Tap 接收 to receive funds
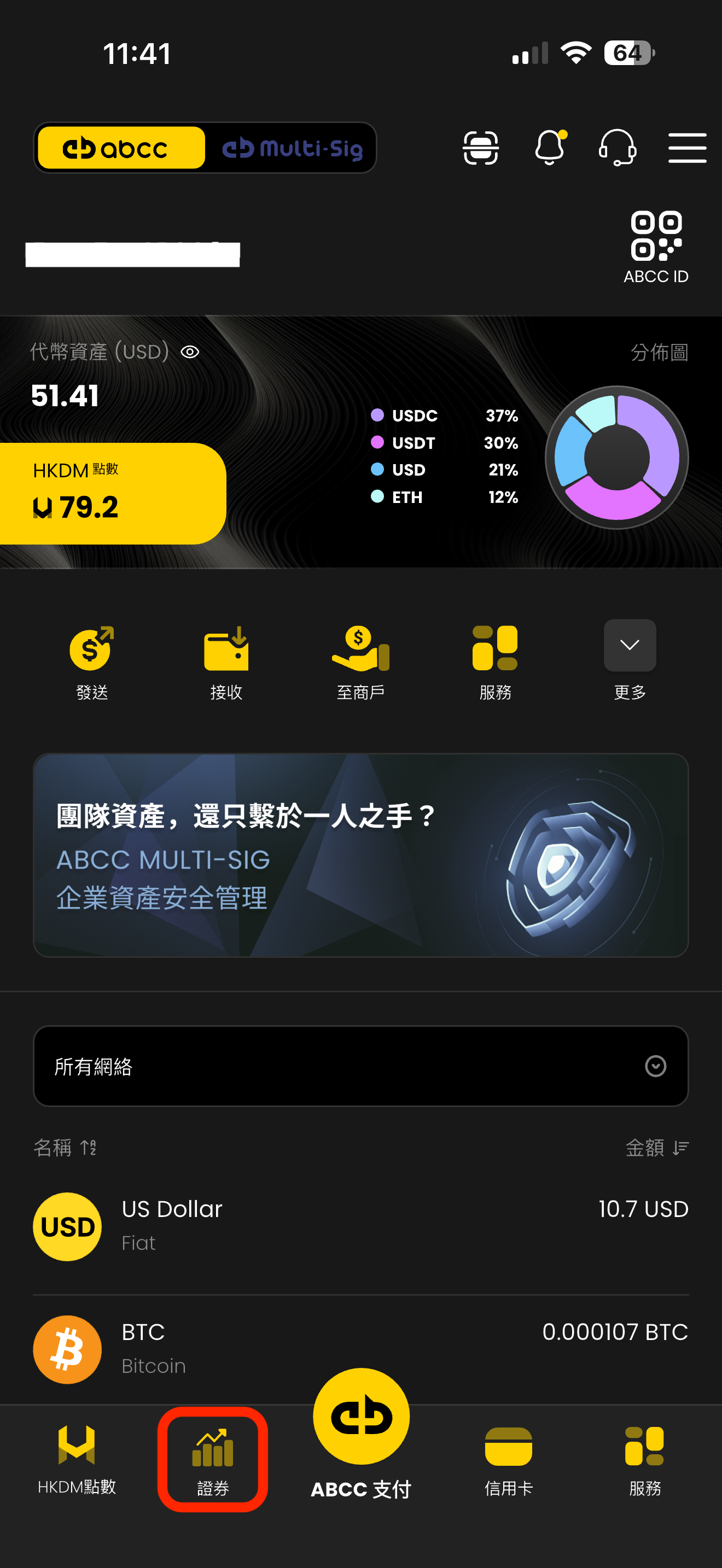 (226, 662)
